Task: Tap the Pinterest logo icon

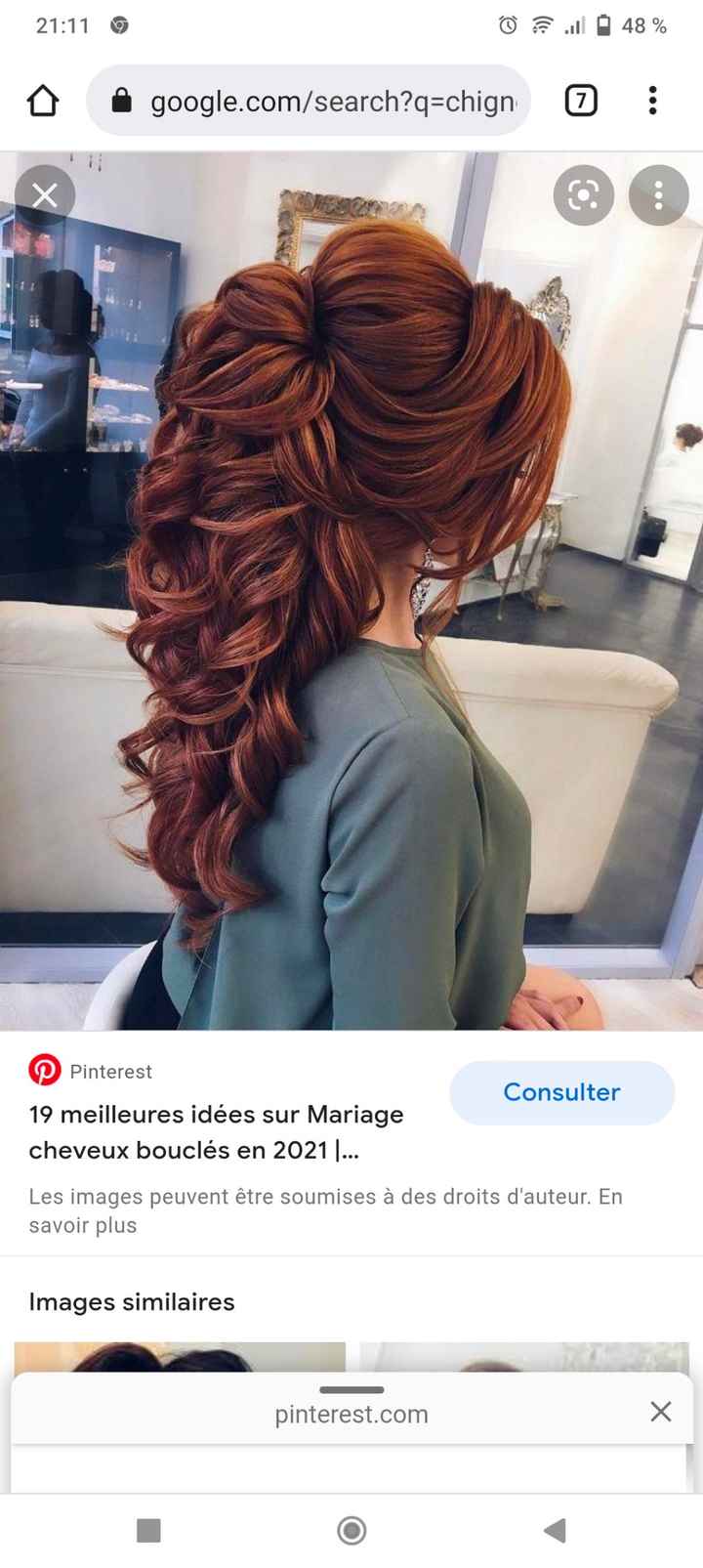Action: pyautogui.click(x=43, y=1070)
